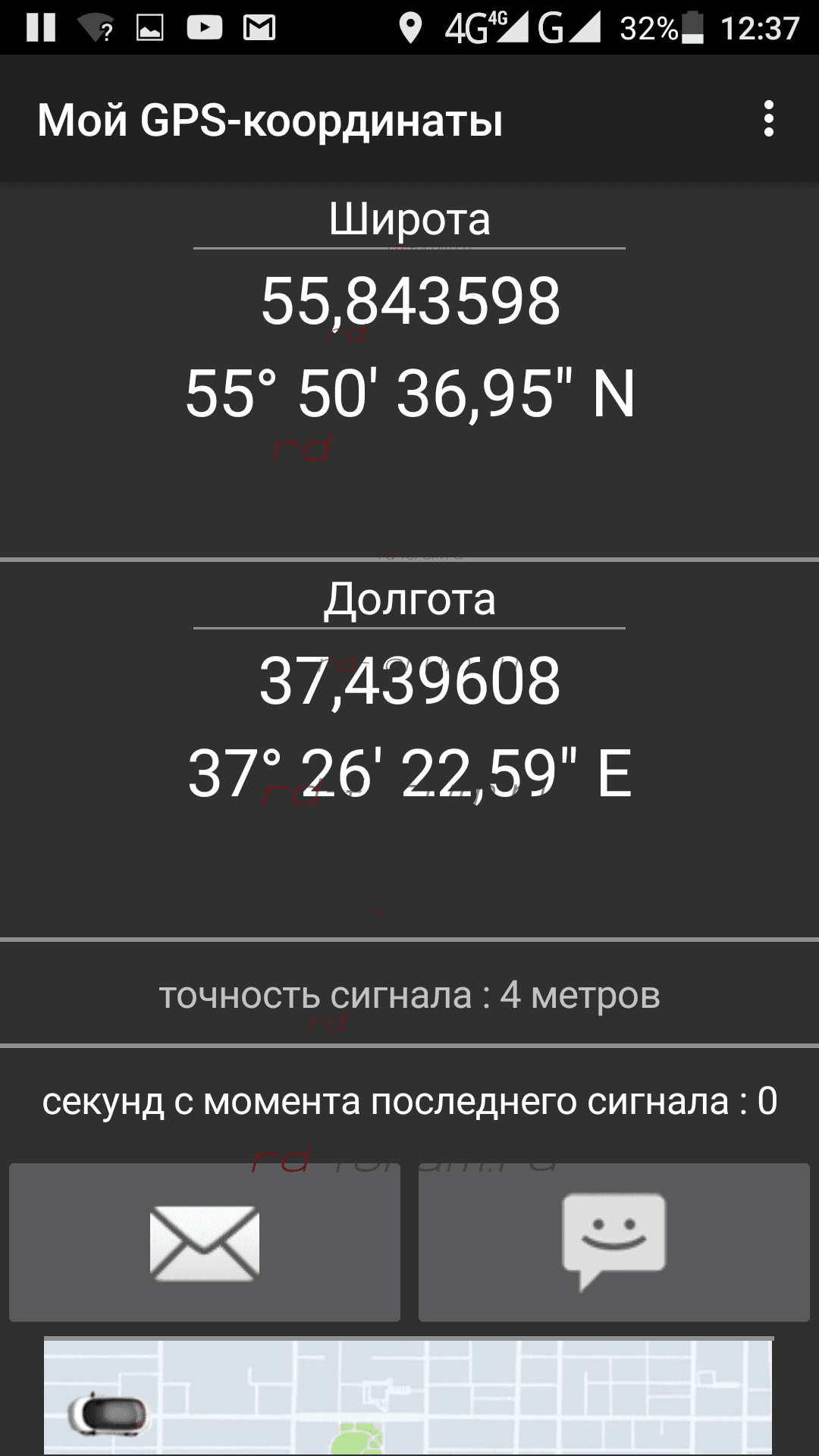
Task: Share coordinates via the SMS smiley button
Action: [x=614, y=1243]
